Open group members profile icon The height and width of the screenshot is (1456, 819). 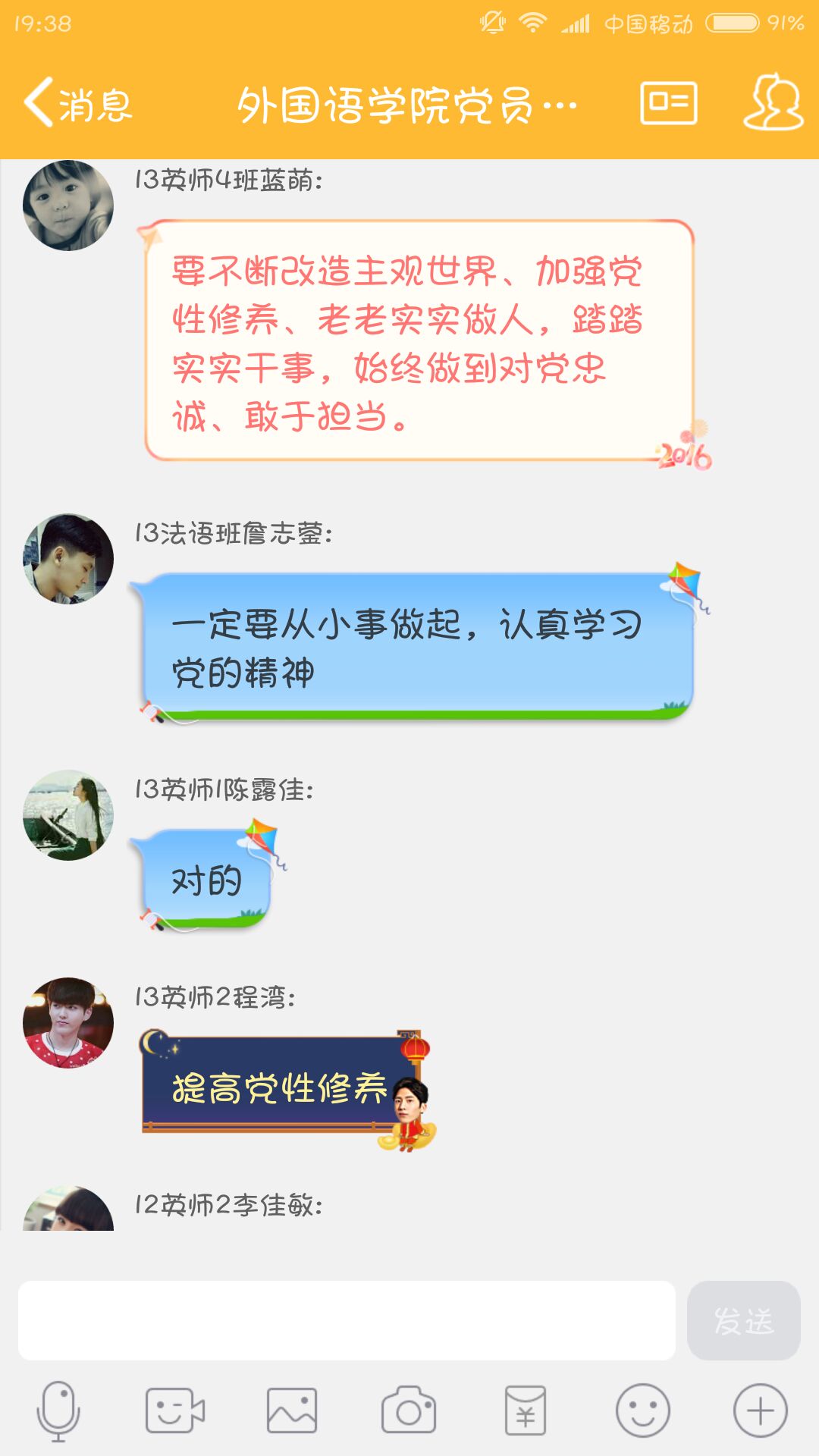[773, 103]
